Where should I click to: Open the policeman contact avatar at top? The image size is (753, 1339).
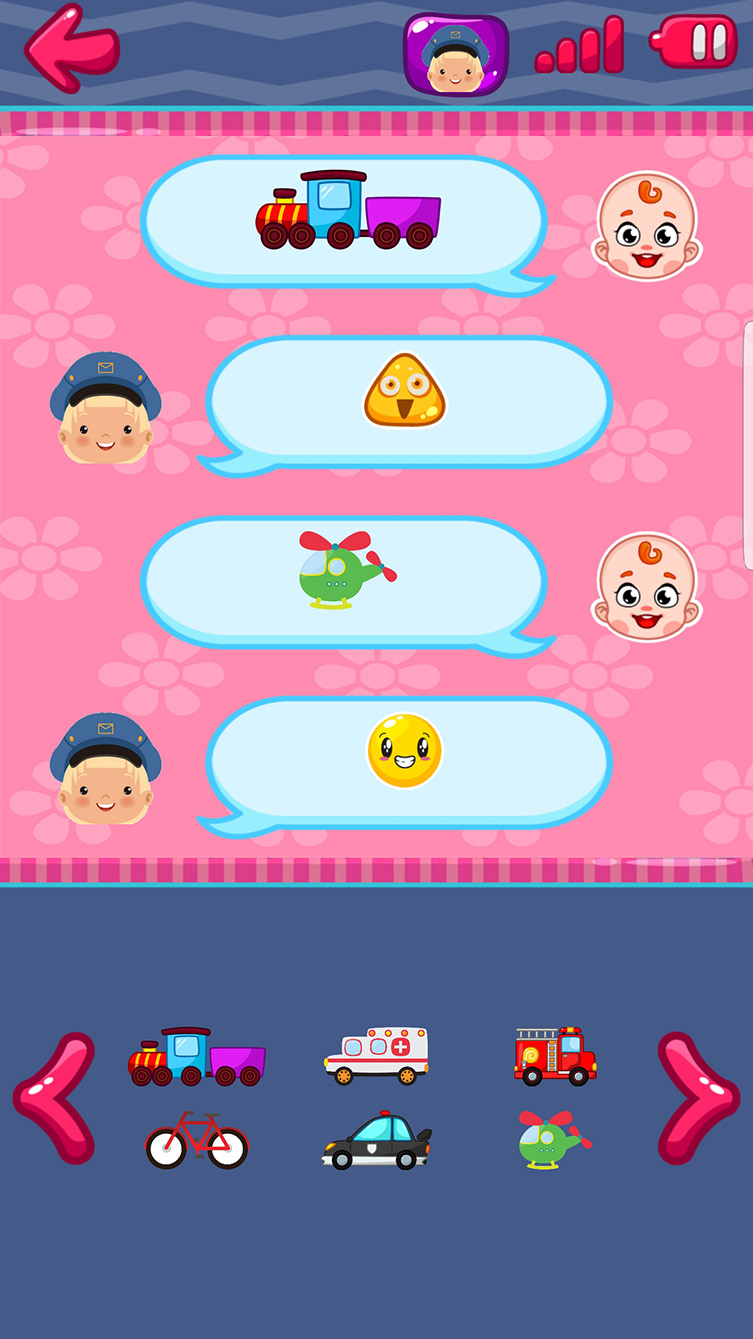point(456,54)
